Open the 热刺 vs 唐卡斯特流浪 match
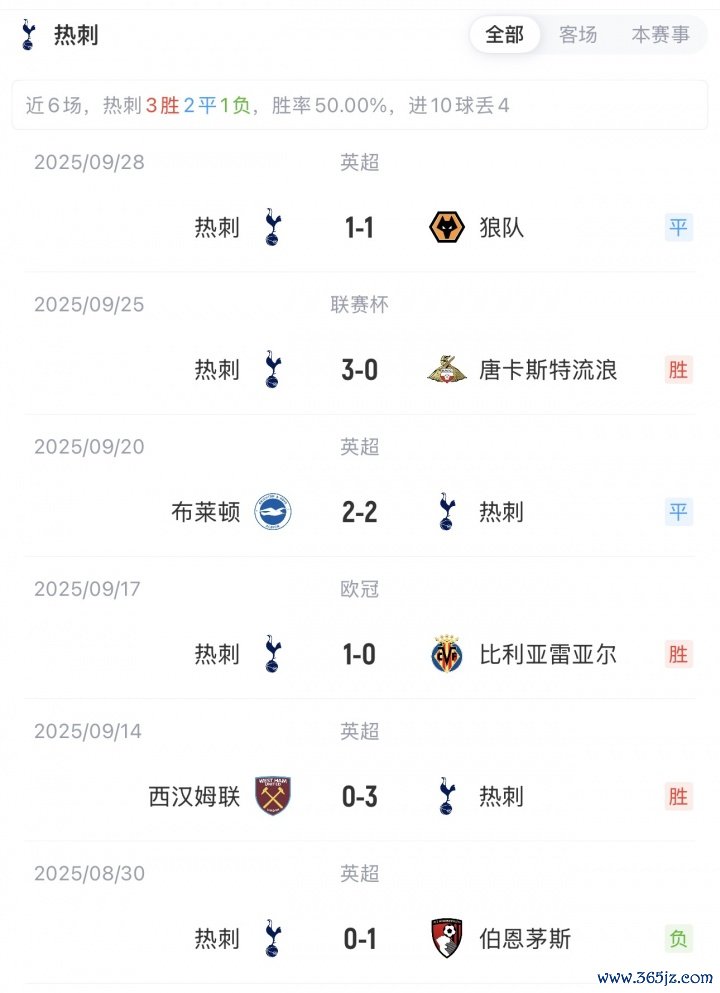Image resolution: width=720 pixels, height=993 pixels. click(360, 370)
